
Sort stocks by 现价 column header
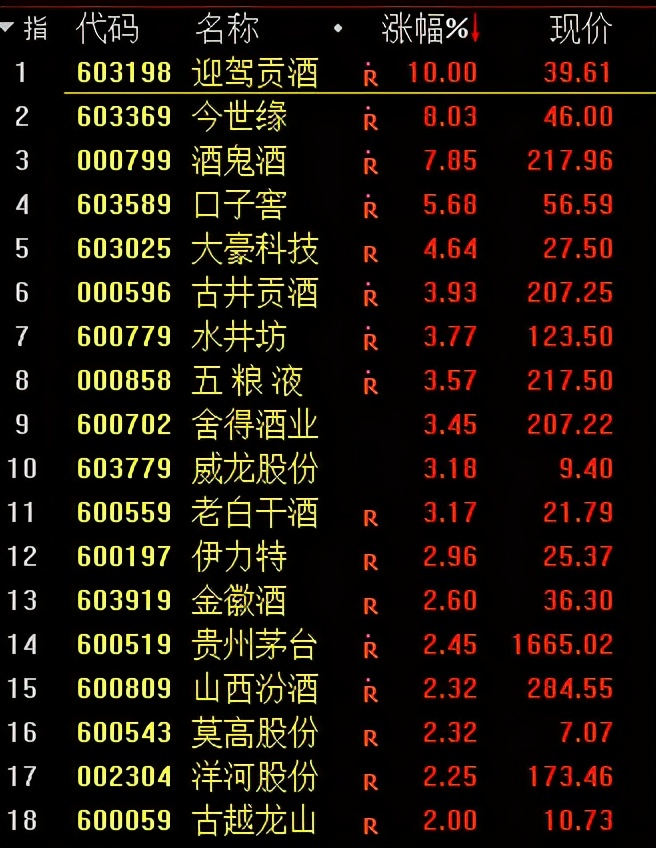pos(580,29)
